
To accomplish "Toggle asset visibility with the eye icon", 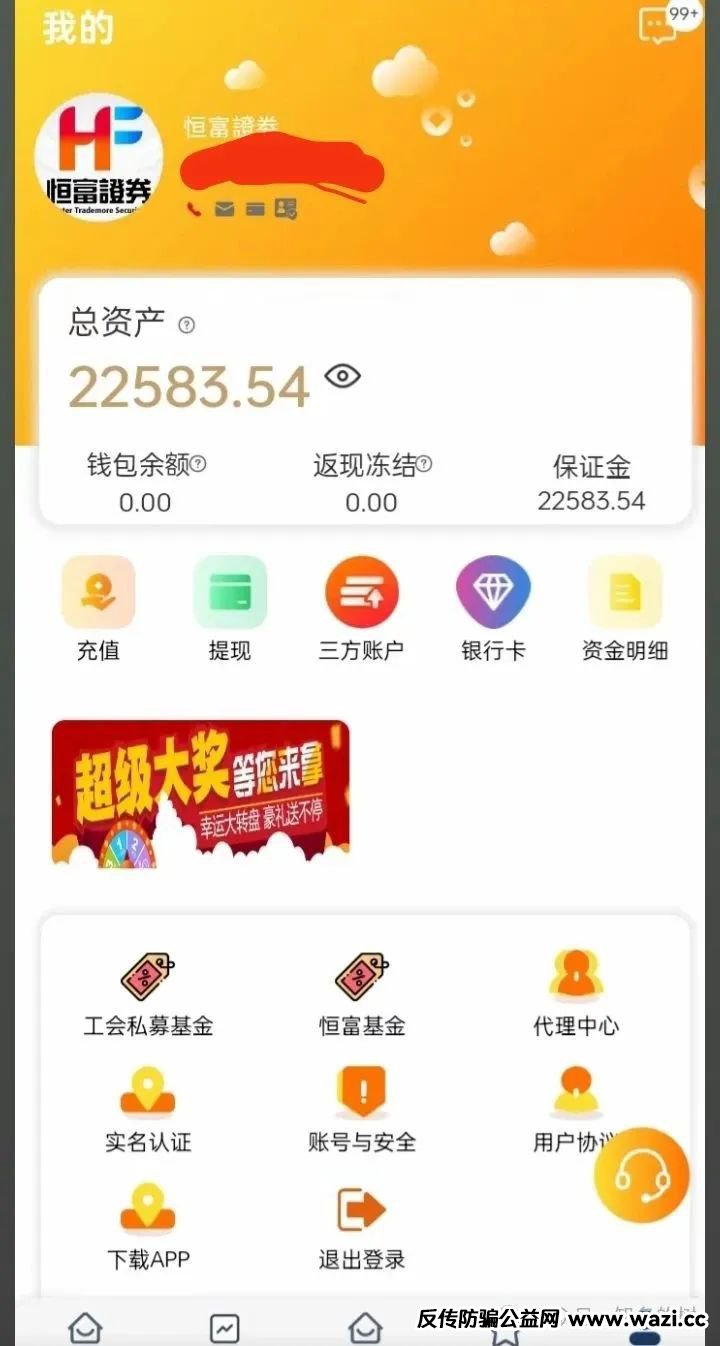I will (x=343, y=375).
